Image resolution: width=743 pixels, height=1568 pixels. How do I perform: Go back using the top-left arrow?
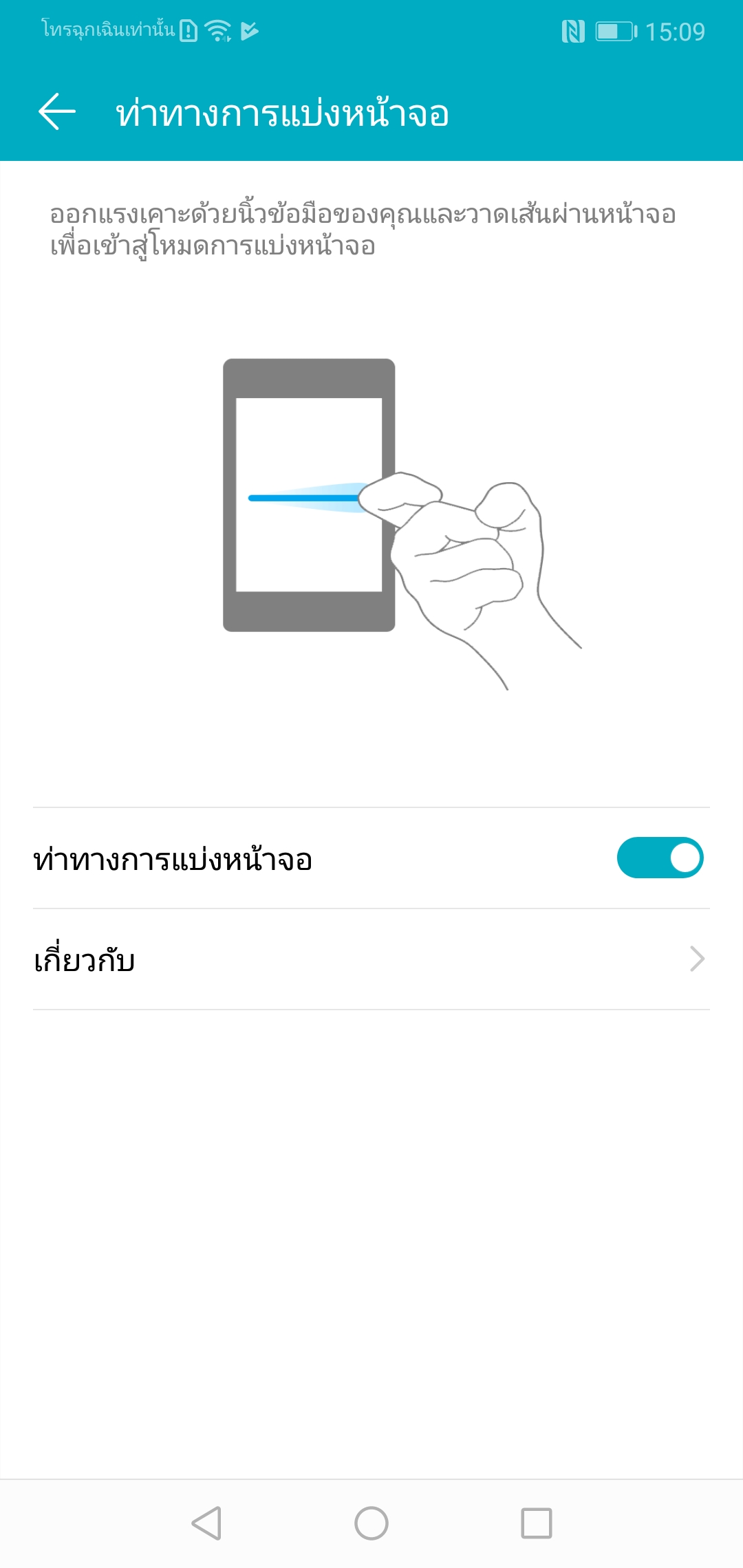[x=57, y=112]
